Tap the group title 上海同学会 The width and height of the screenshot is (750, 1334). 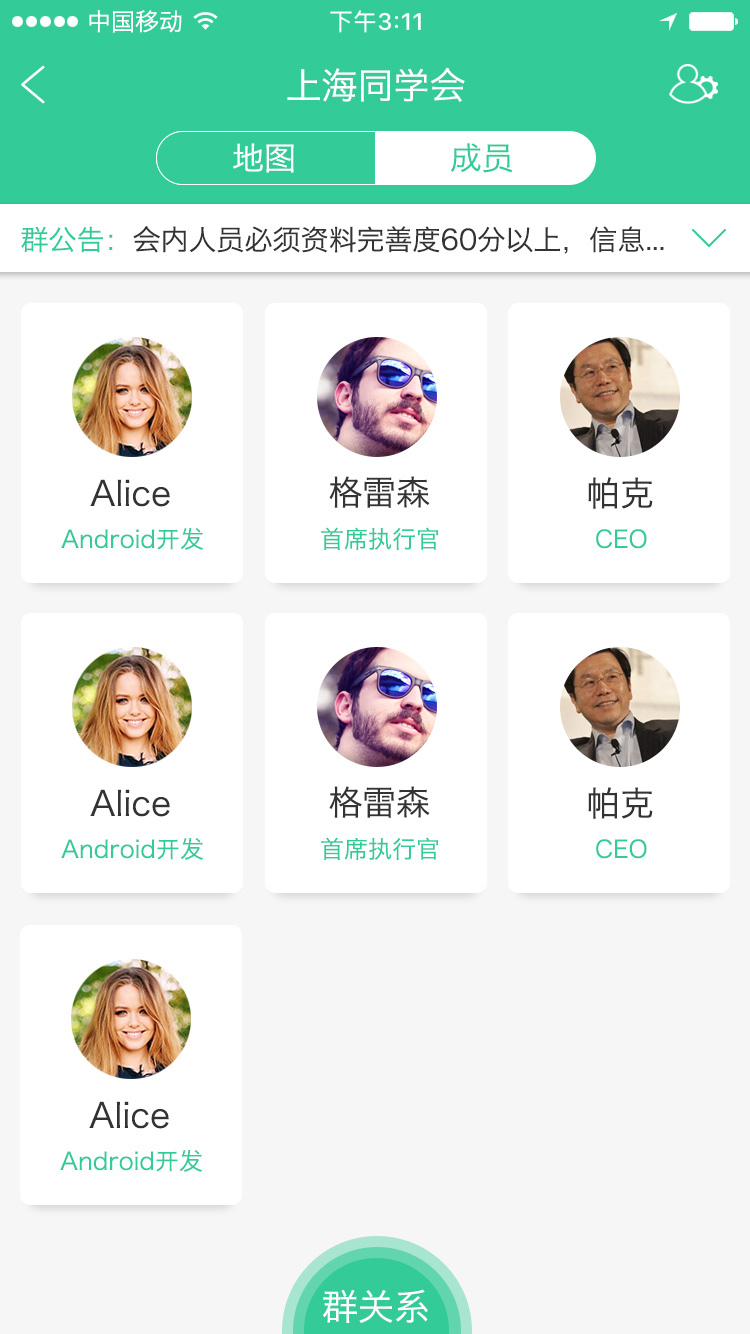pyautogui.click(x=375, y=86)
